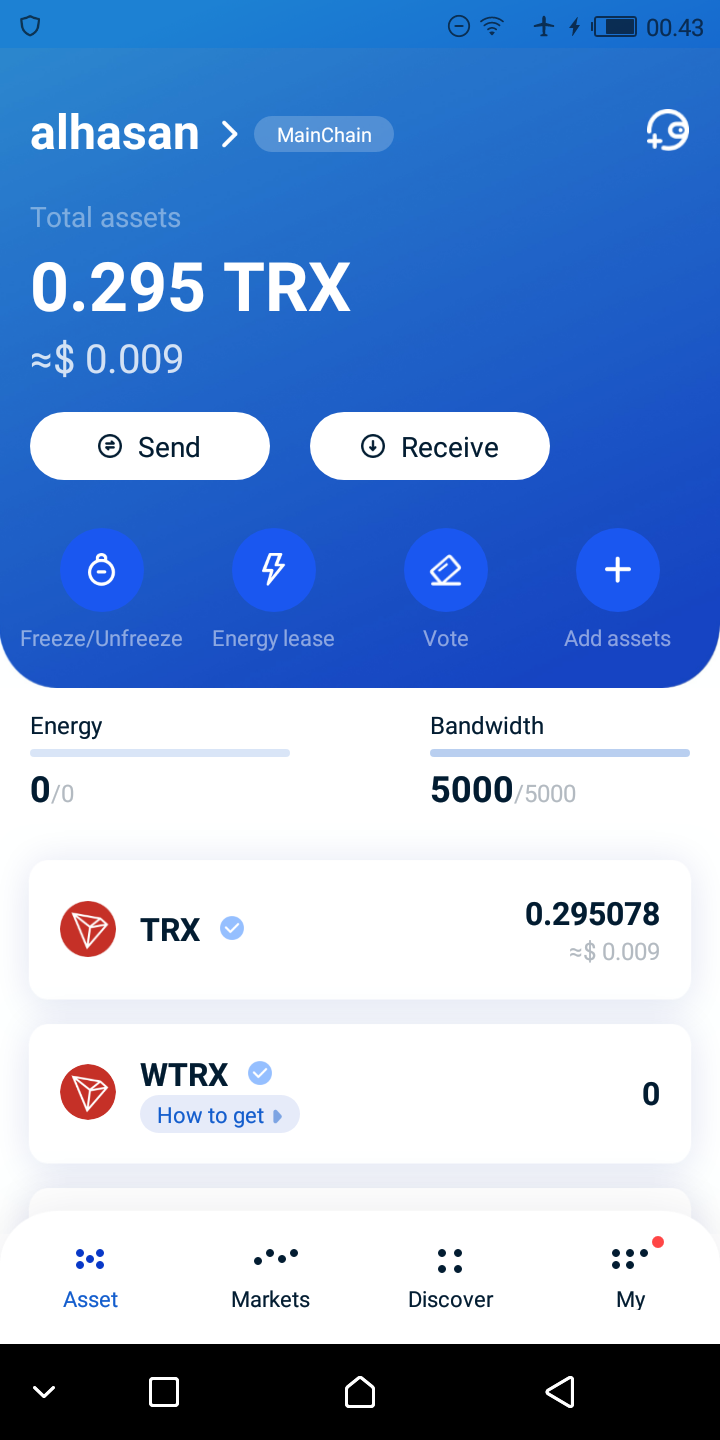The height and width of the screenshot is (1440, 720).
Task: Open the My tab
Action: coord(630,1277)
